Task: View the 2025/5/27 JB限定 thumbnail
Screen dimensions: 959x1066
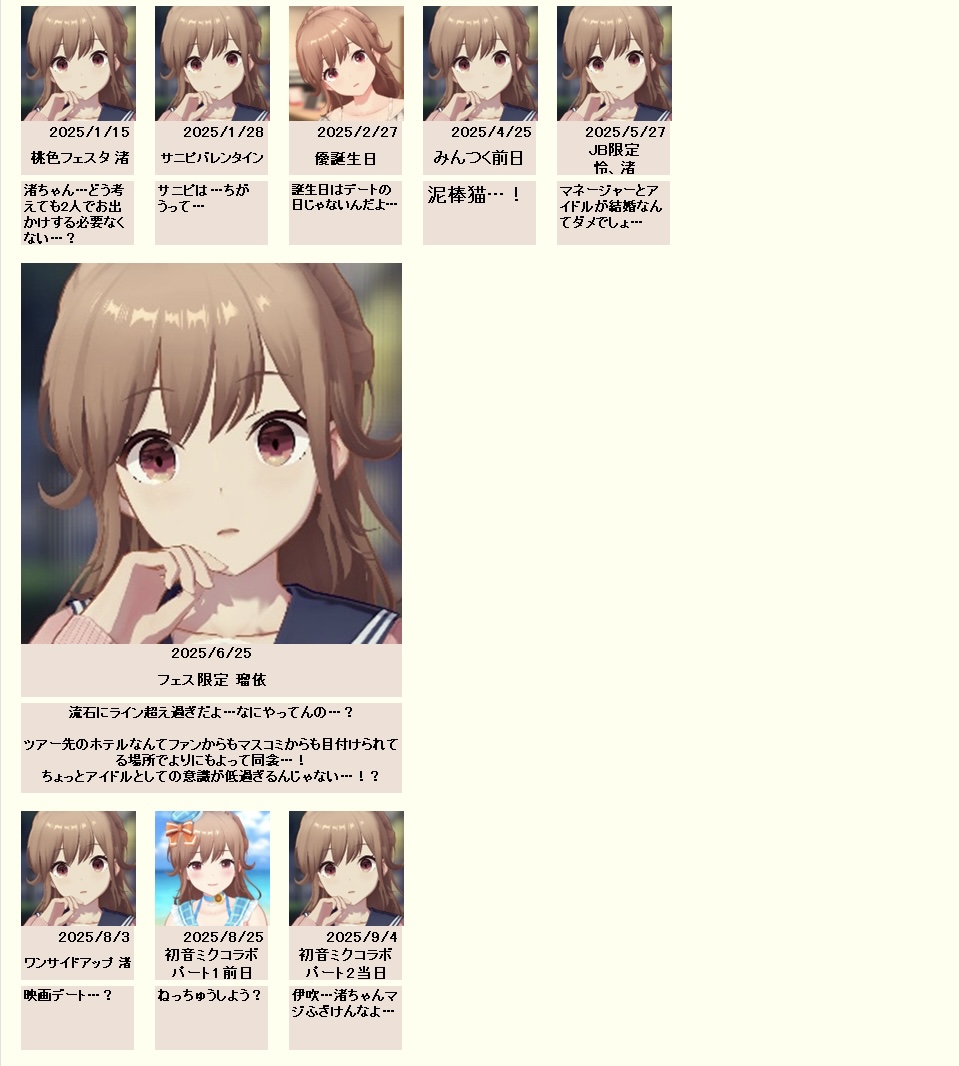Action: pyautogui.click(x=614, y=63)
